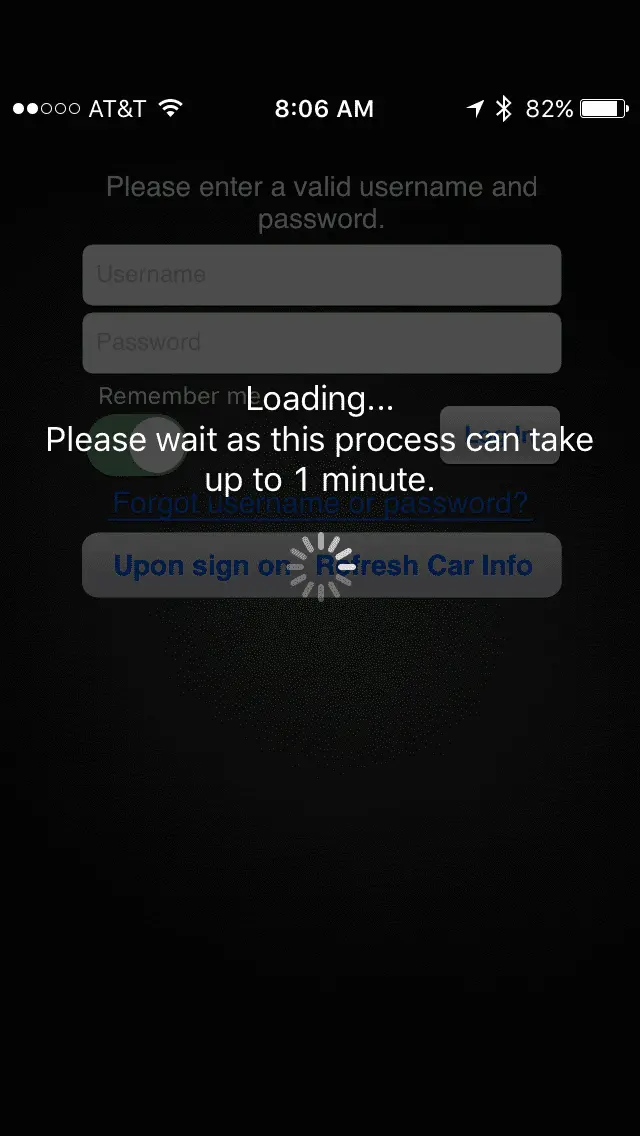Tap Upon sign on Refresh Car Info button
Viewport: 640px width, 1136px height.
click(322, 565)
